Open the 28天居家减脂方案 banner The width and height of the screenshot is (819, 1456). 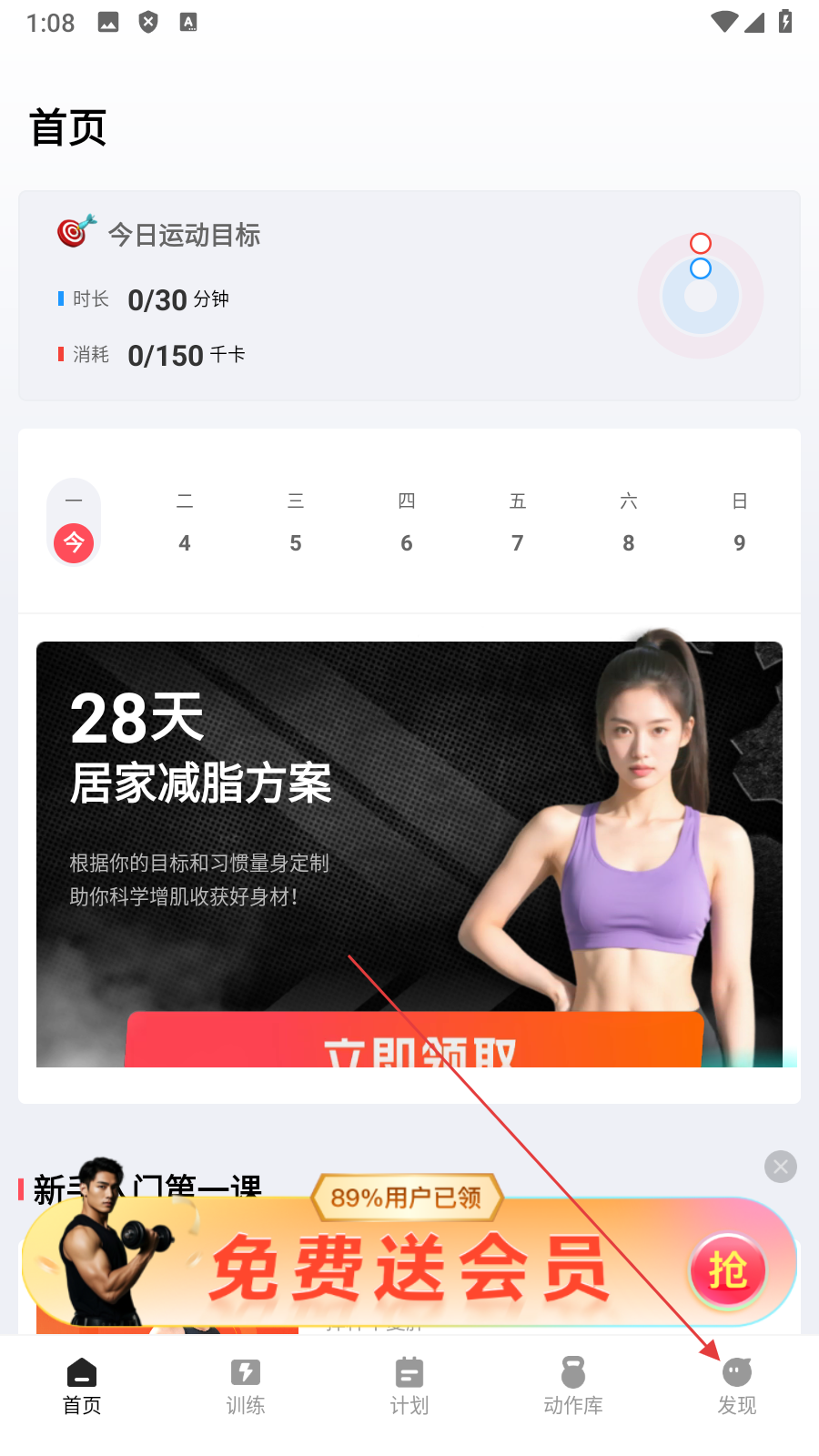pos(409,819)
